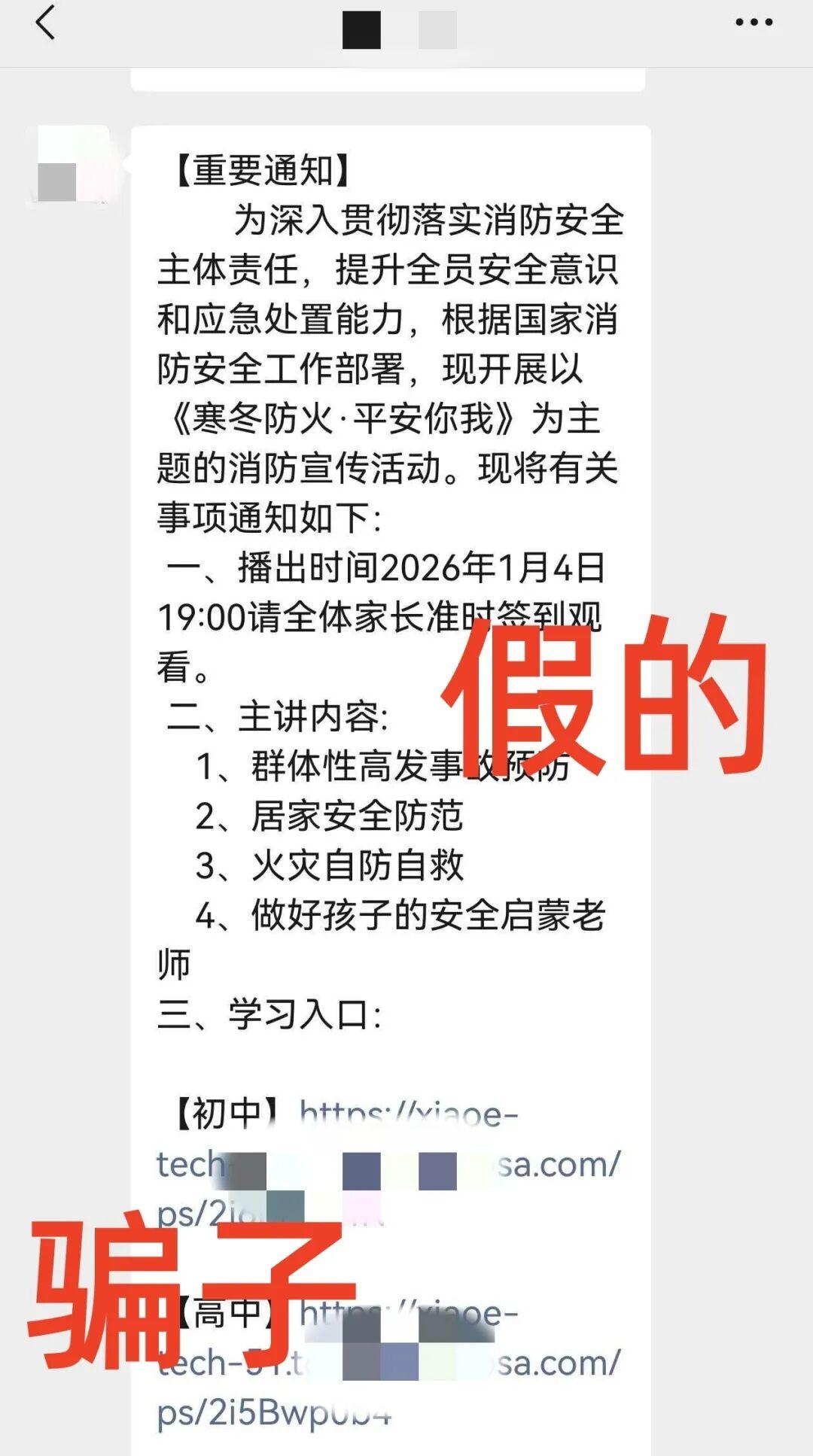Screen dimensions: 813x1456
Task: Open the chat's three-dot menu
Action: 754,23
